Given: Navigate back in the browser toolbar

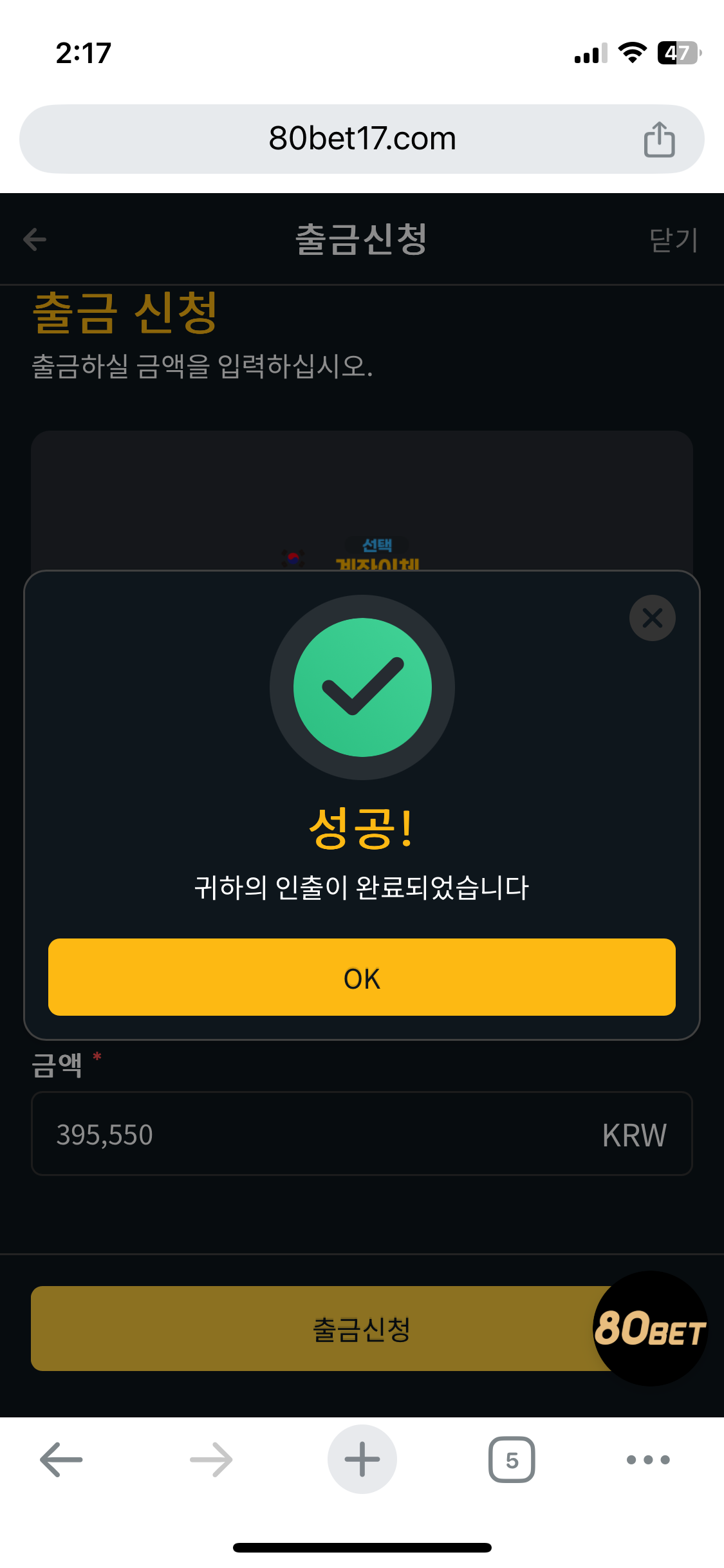Looking at the screenshot, I should [x=61, y=1460].
